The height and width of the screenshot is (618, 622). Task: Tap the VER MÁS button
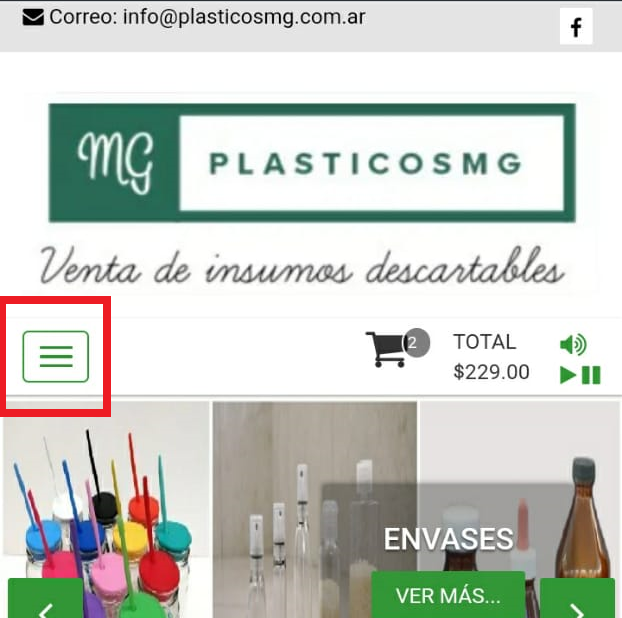coord(447,596)
